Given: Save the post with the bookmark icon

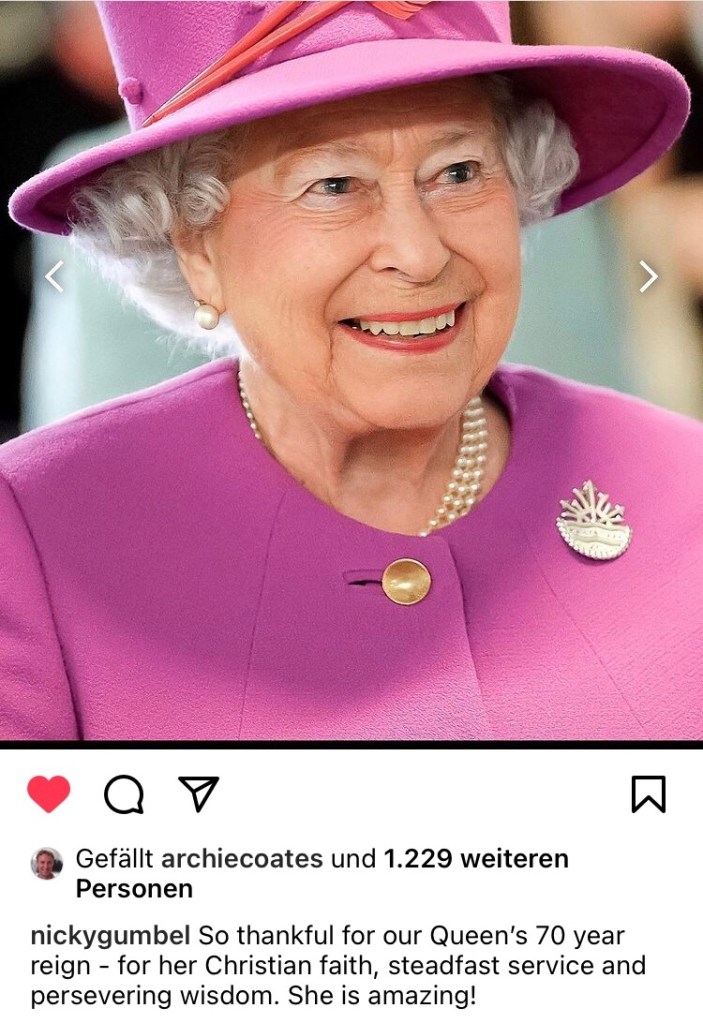Looking at the screenshot, I should (x=648, y=794).
